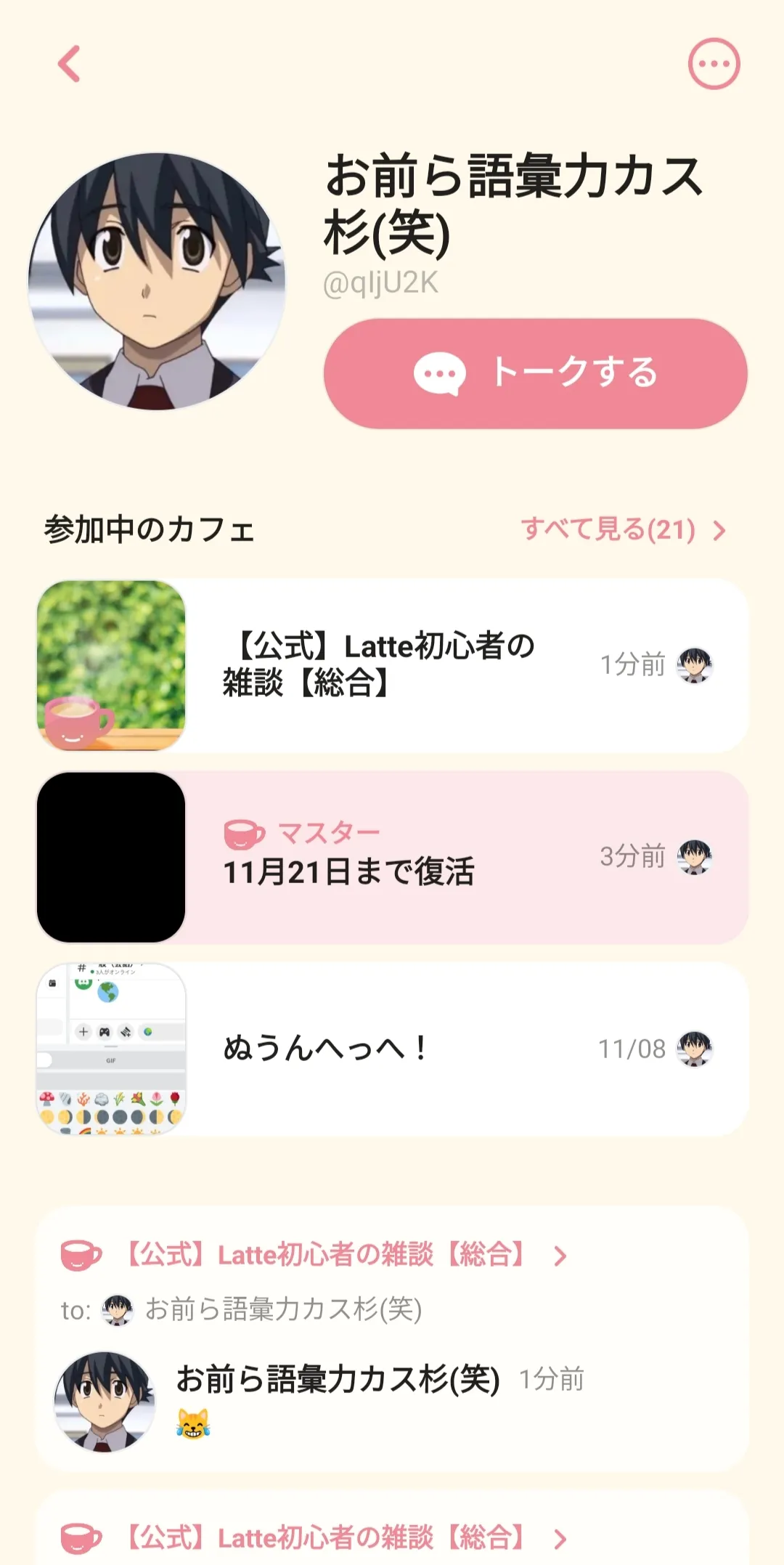This screenshot has height=1565, width=784.
Task: Open the three-dot options menu
Action: click(x=714, y=64)
